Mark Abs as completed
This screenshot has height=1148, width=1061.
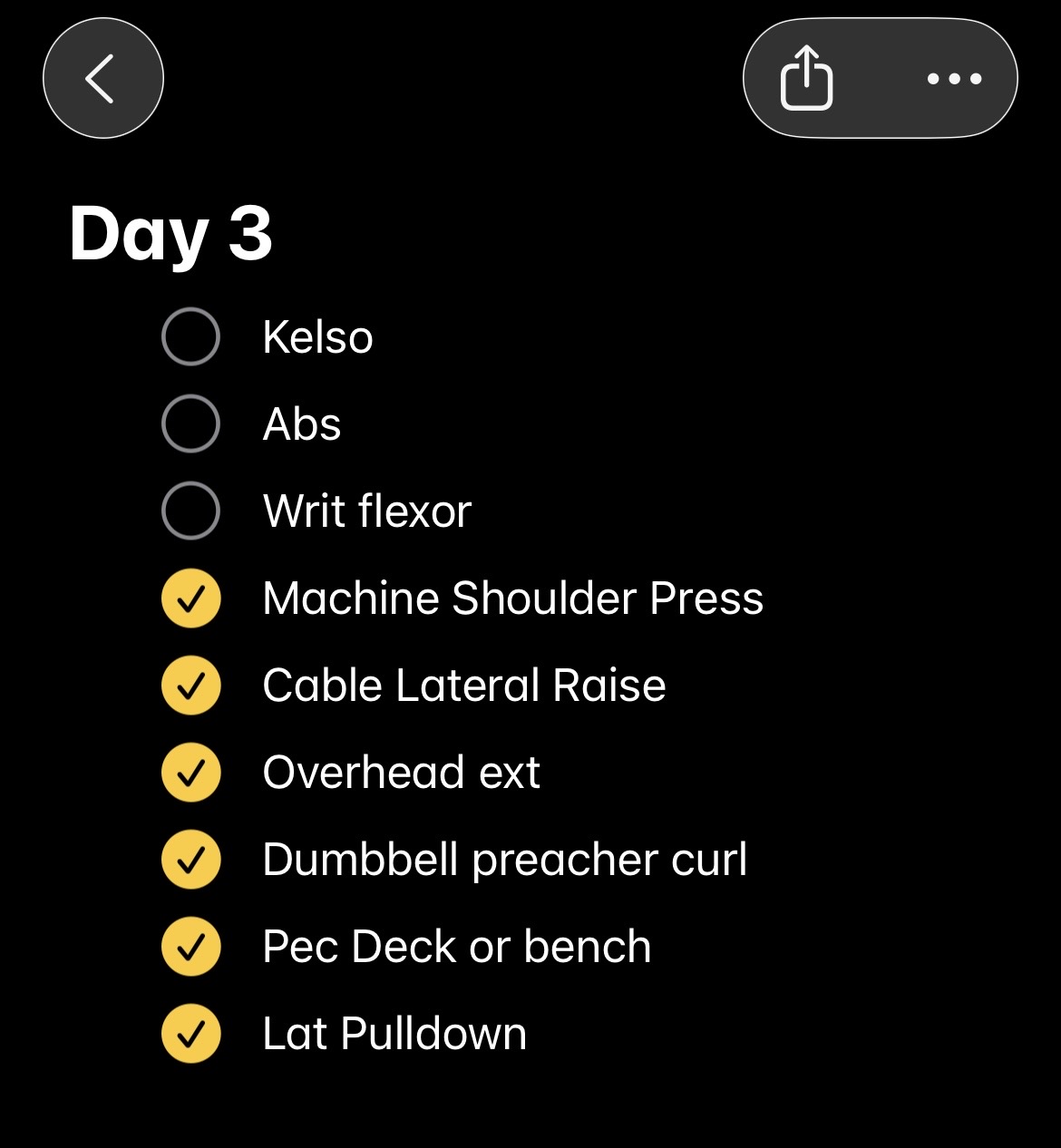(190, 423)
